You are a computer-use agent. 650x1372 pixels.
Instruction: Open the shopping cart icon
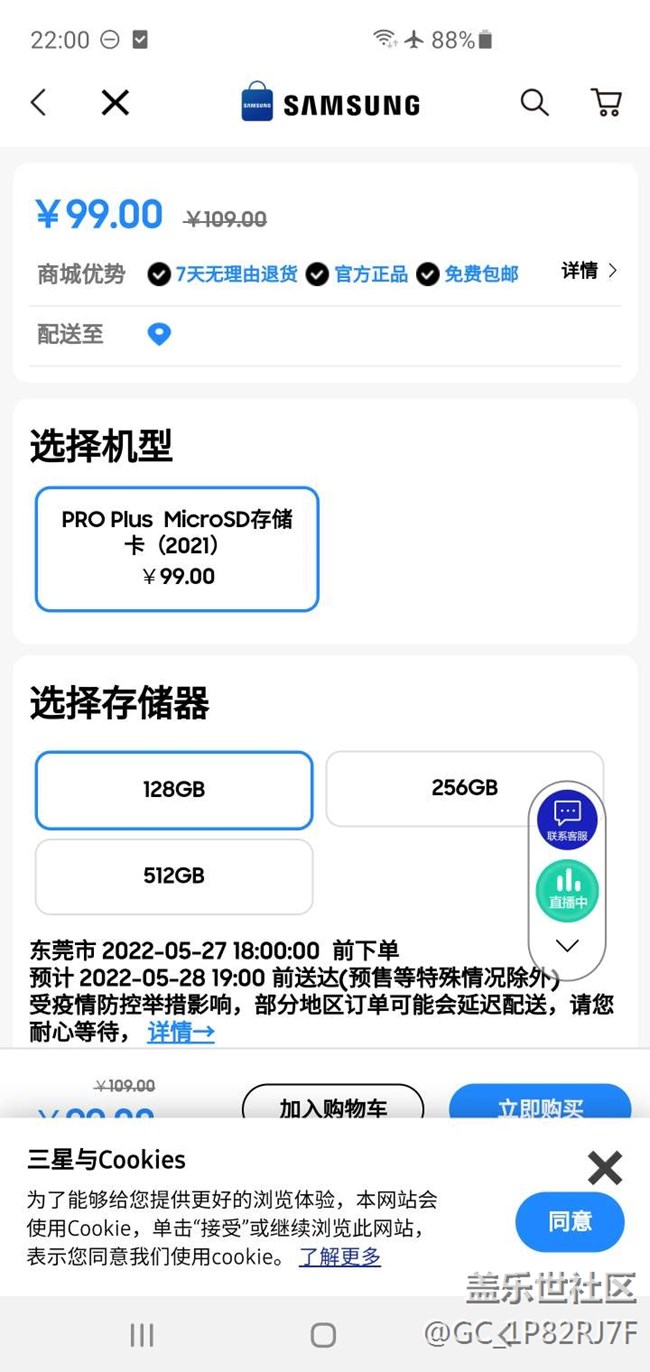pyautogui.click(x=606, y=102)
